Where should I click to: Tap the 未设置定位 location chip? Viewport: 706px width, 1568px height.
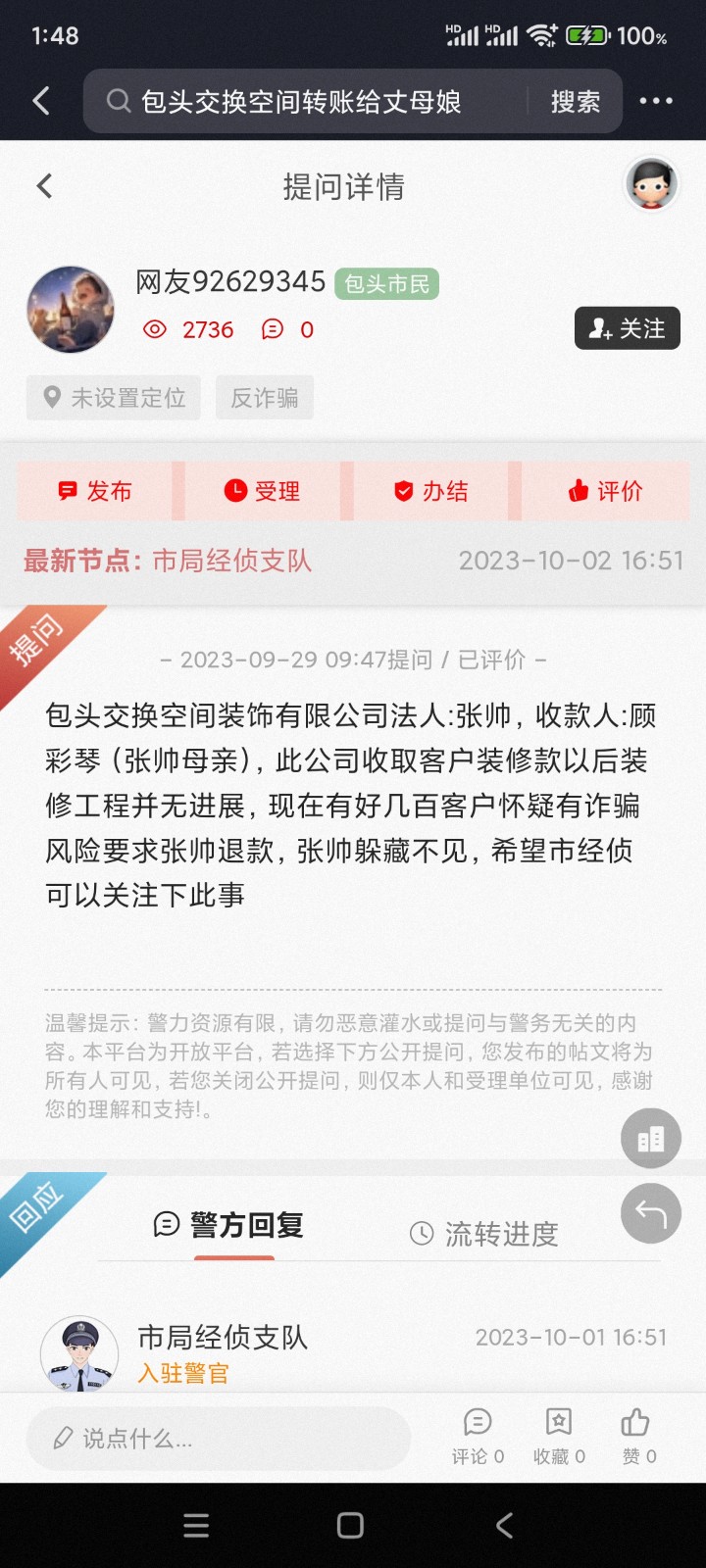click(114, 397)
